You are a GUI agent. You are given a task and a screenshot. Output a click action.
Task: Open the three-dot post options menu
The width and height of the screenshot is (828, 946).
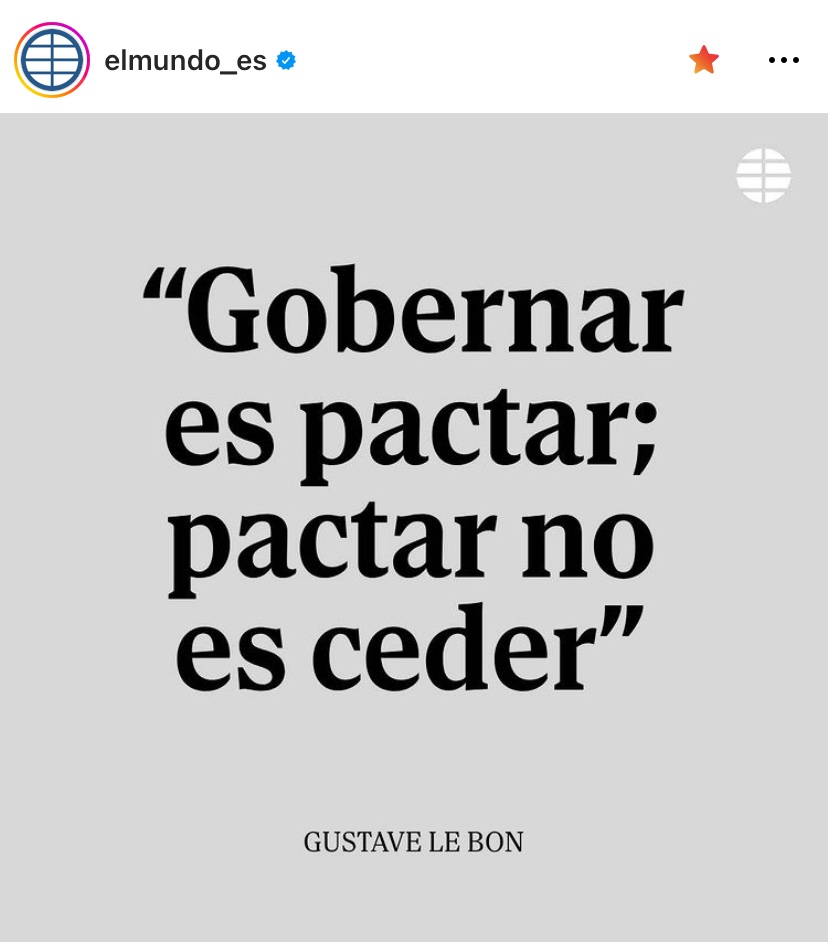[x=783, y=60]
